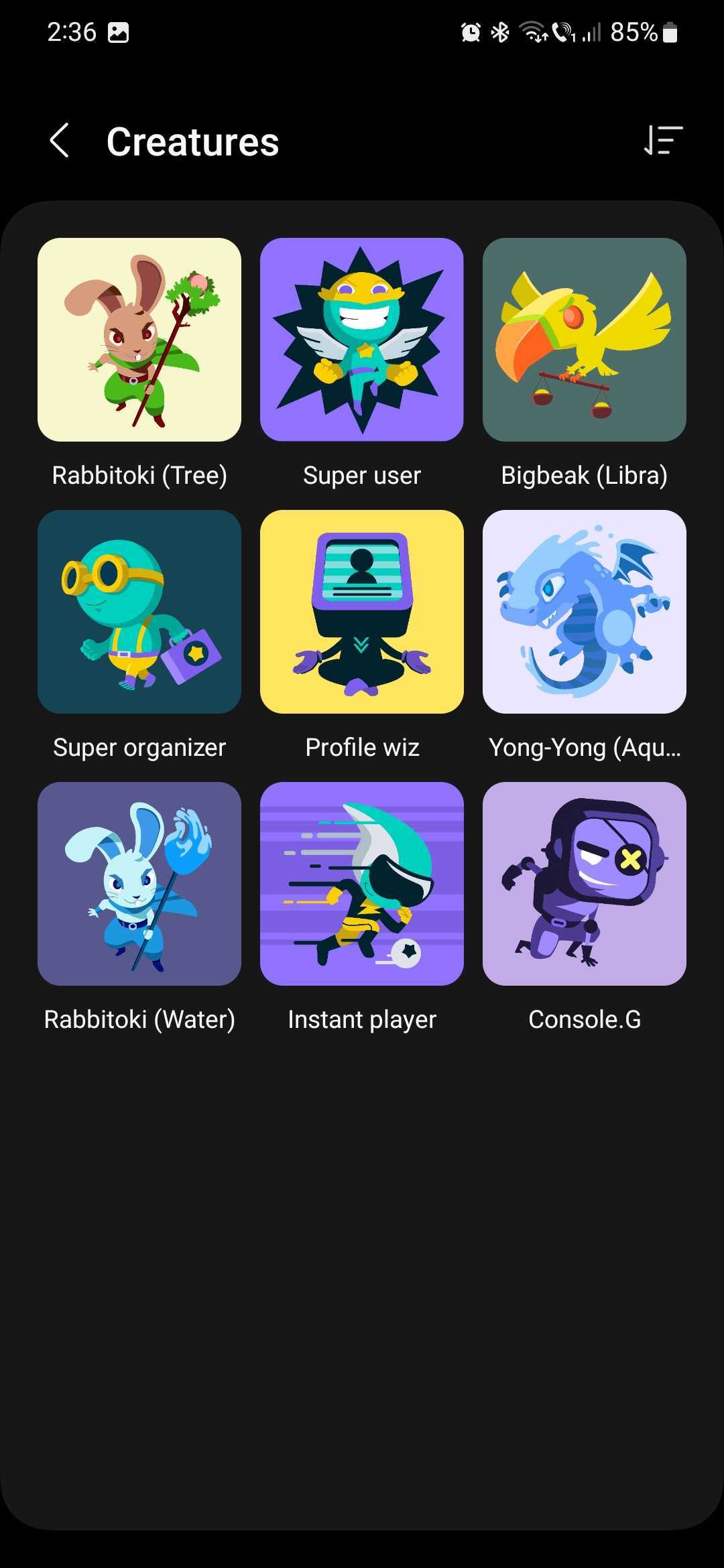Select the Super user creature
This screenshot has width=724, height=1568.
click(362, 340)
